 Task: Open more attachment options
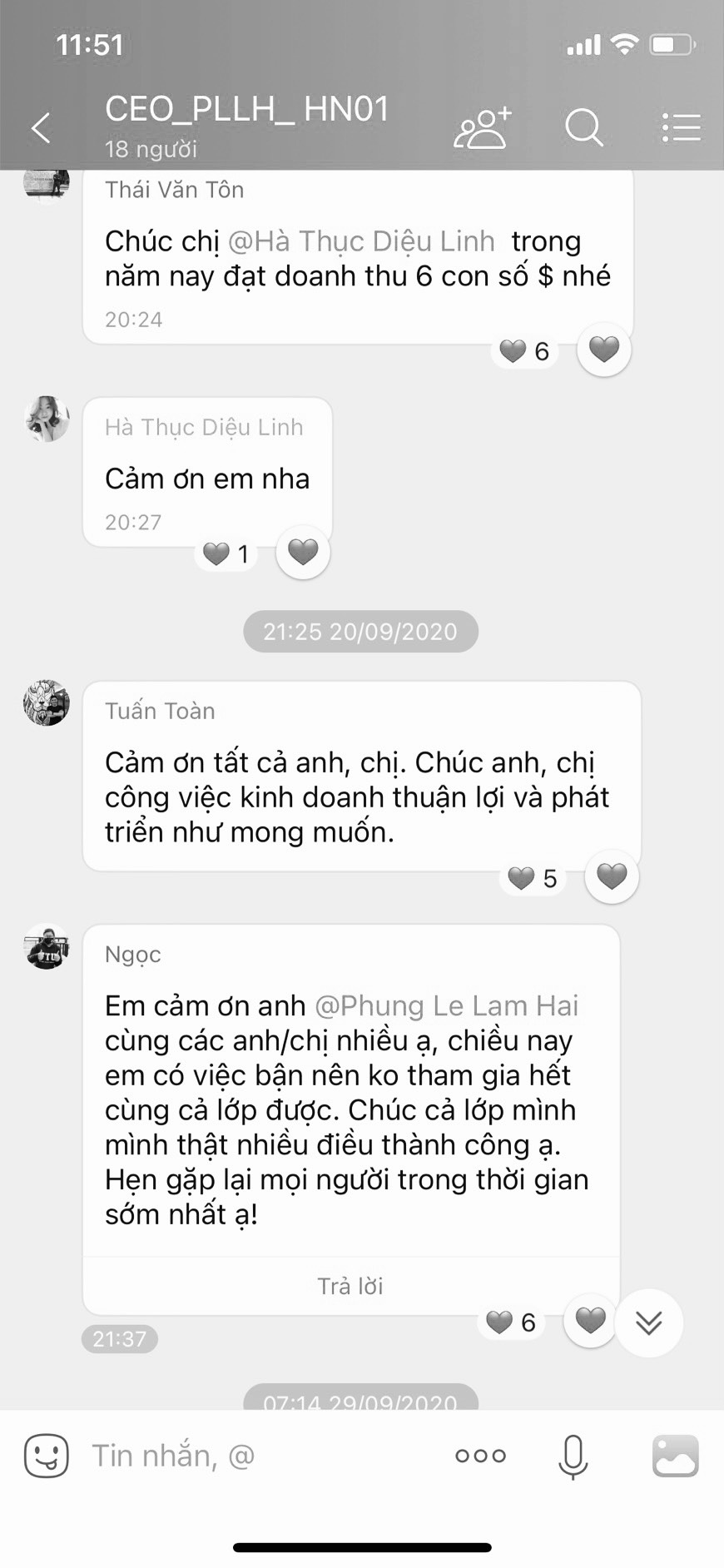point(480,1456)
